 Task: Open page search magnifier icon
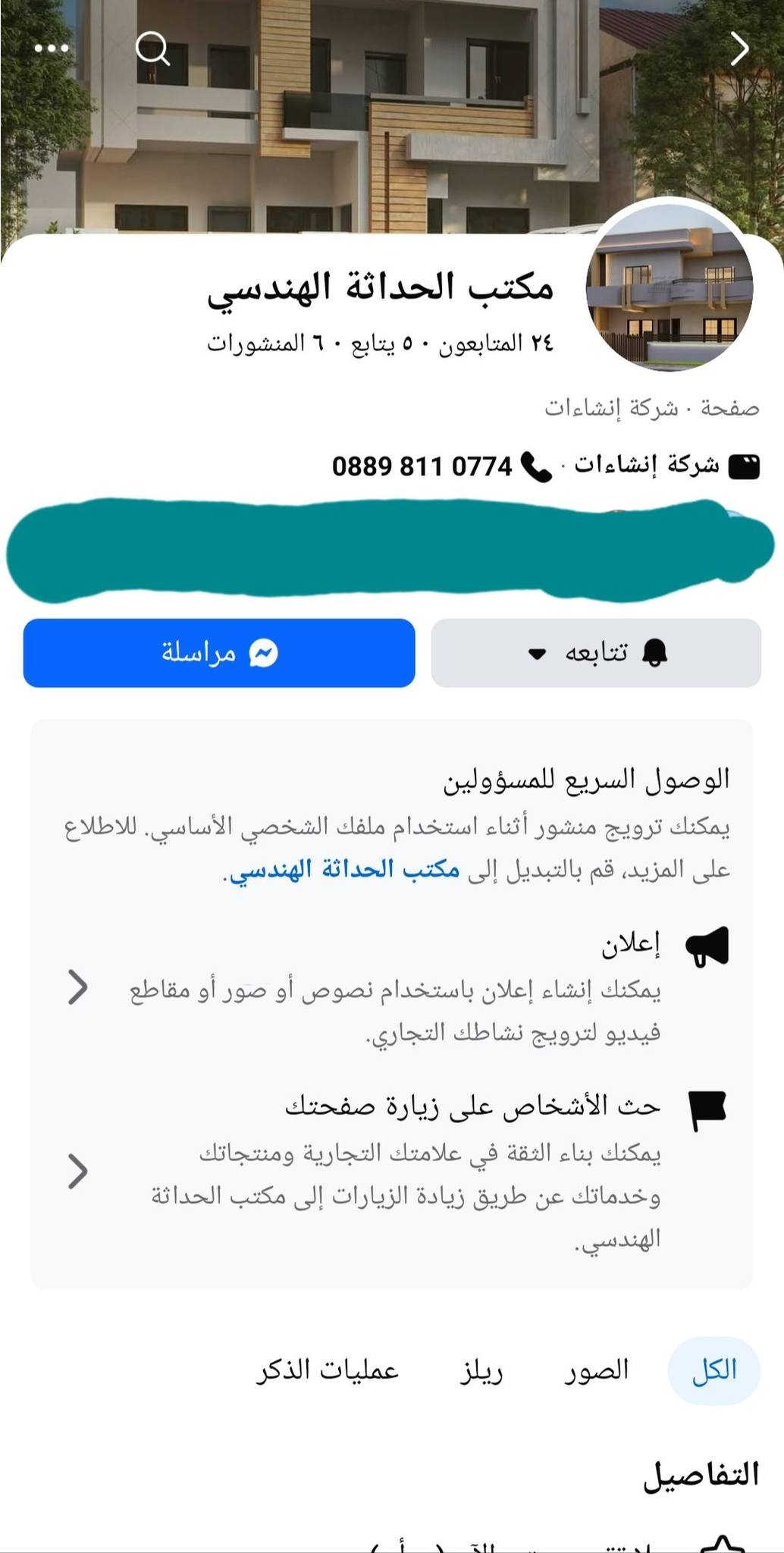click(152, 49)
